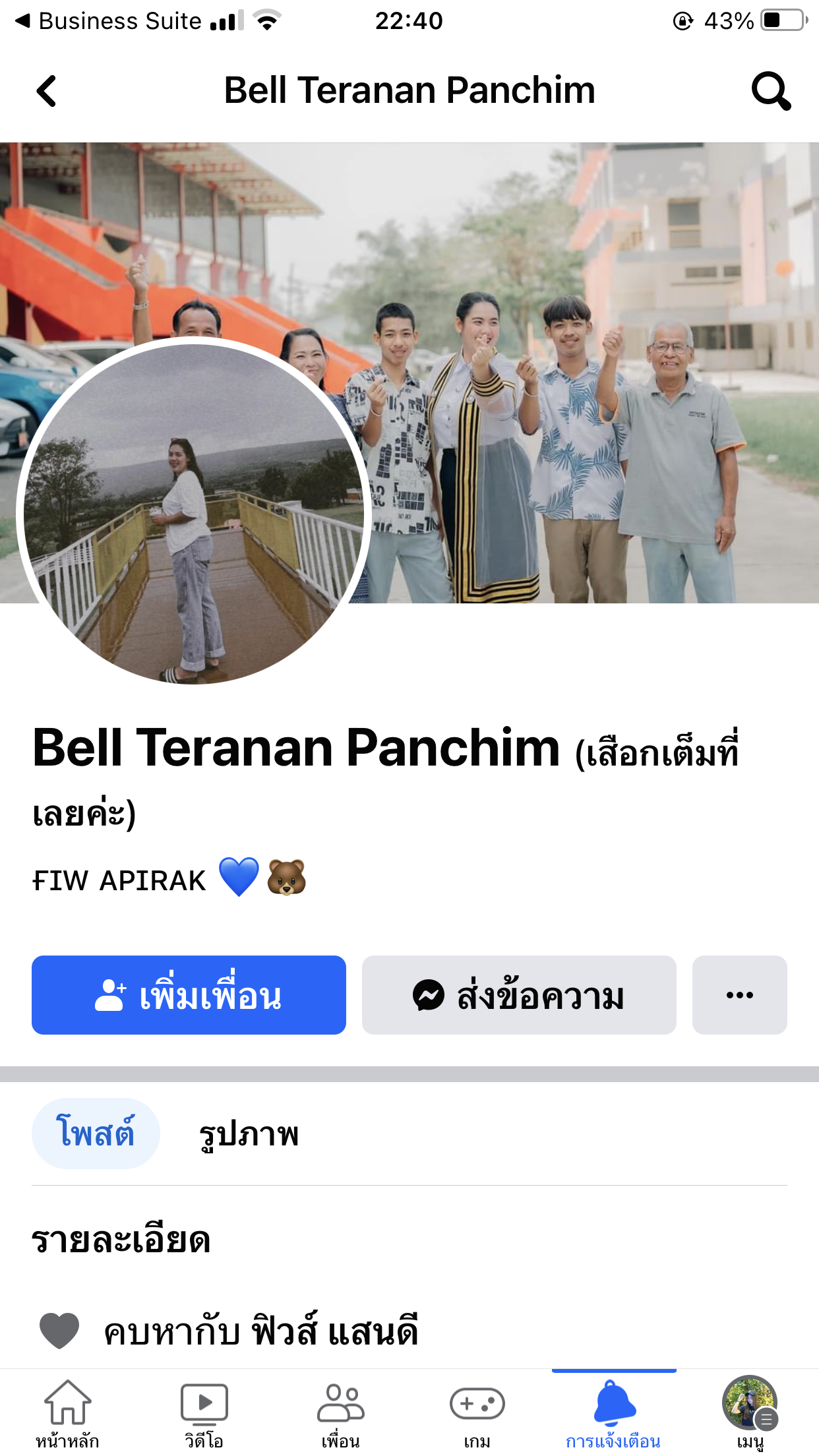Switch to the โพสต์ tab
This screenshot has width=819, height=1456.
[96, 1134]
